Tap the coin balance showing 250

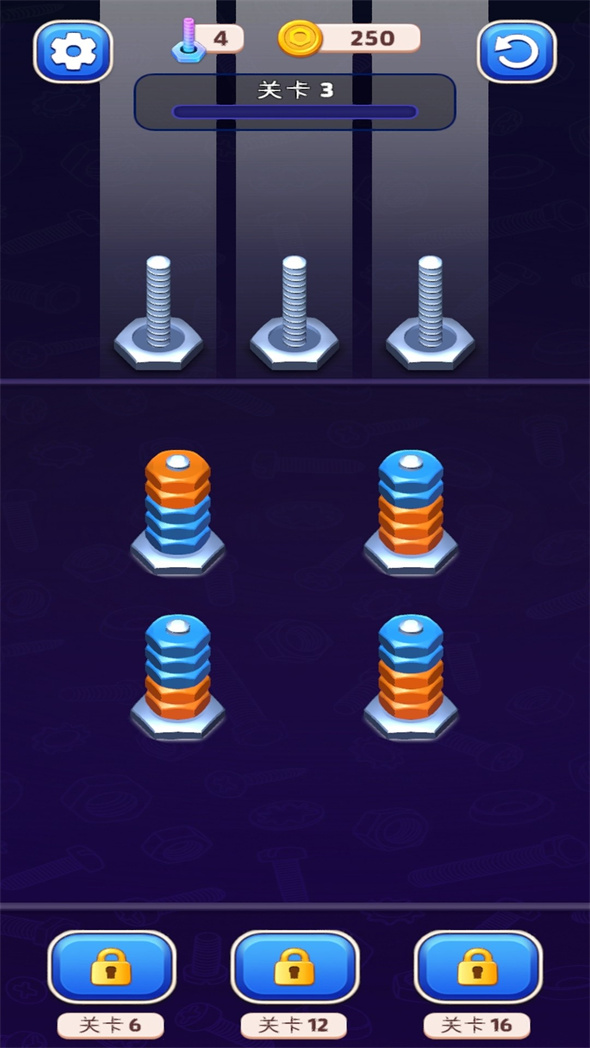tap(349, 38)
